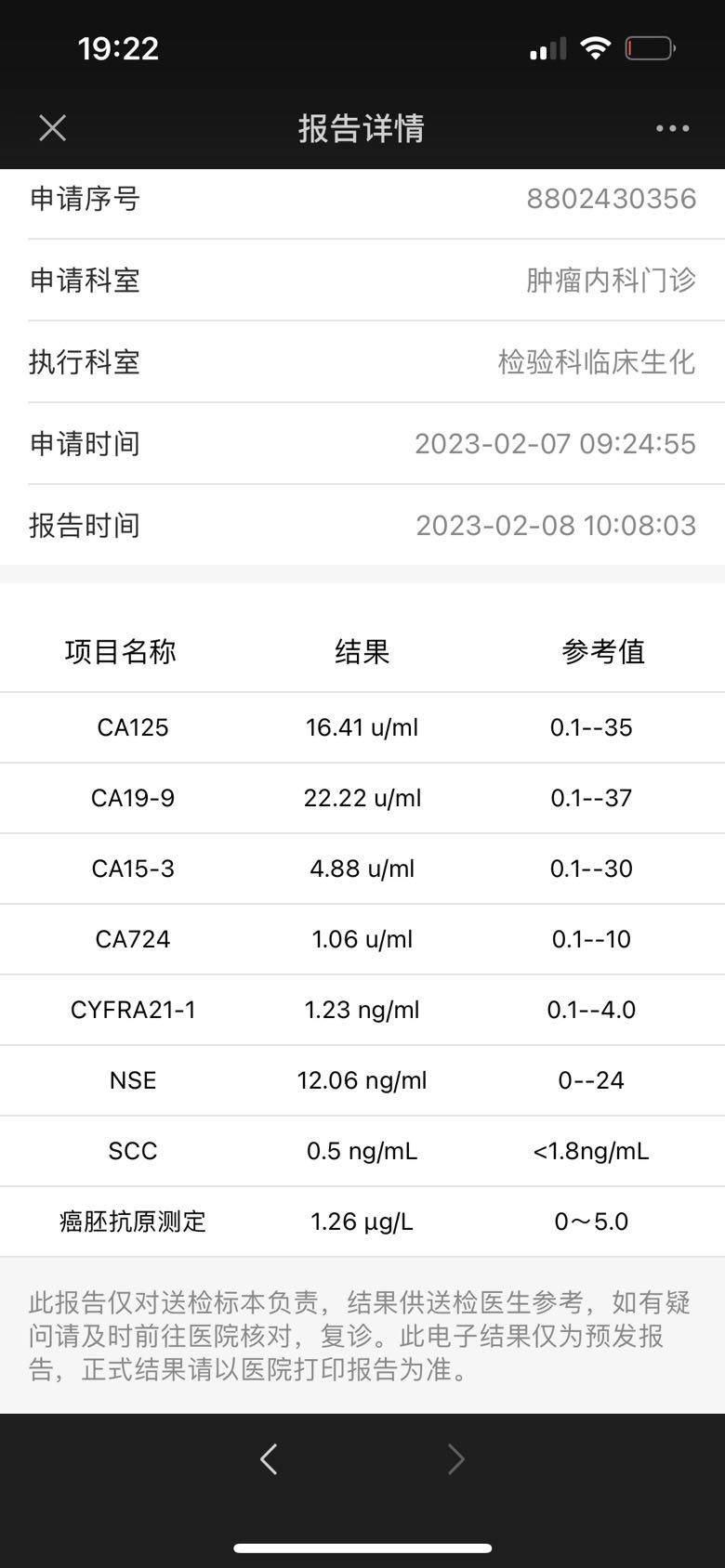Close the report details page
725x1568 pixels.
[53, 128]
